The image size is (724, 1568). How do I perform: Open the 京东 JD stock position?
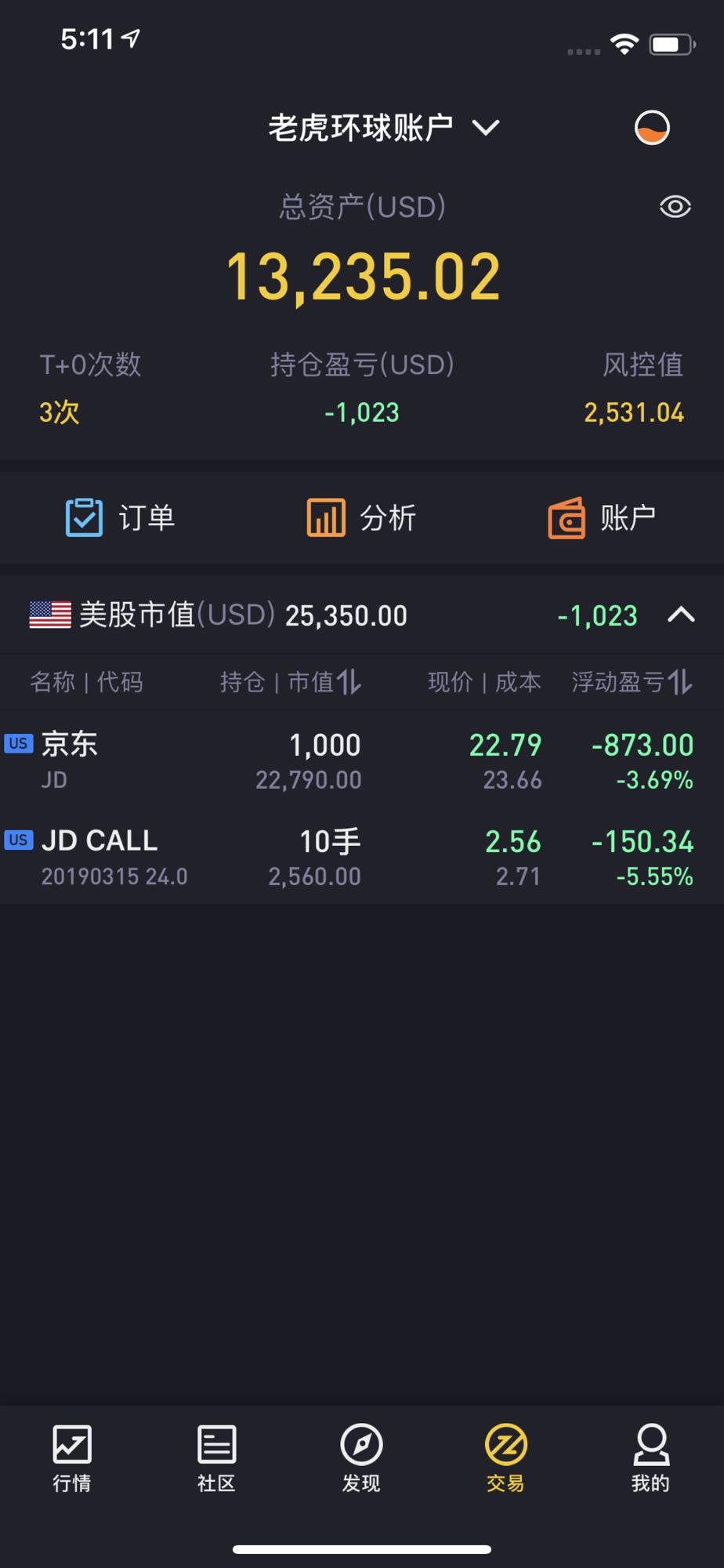(x=361, y=760)
